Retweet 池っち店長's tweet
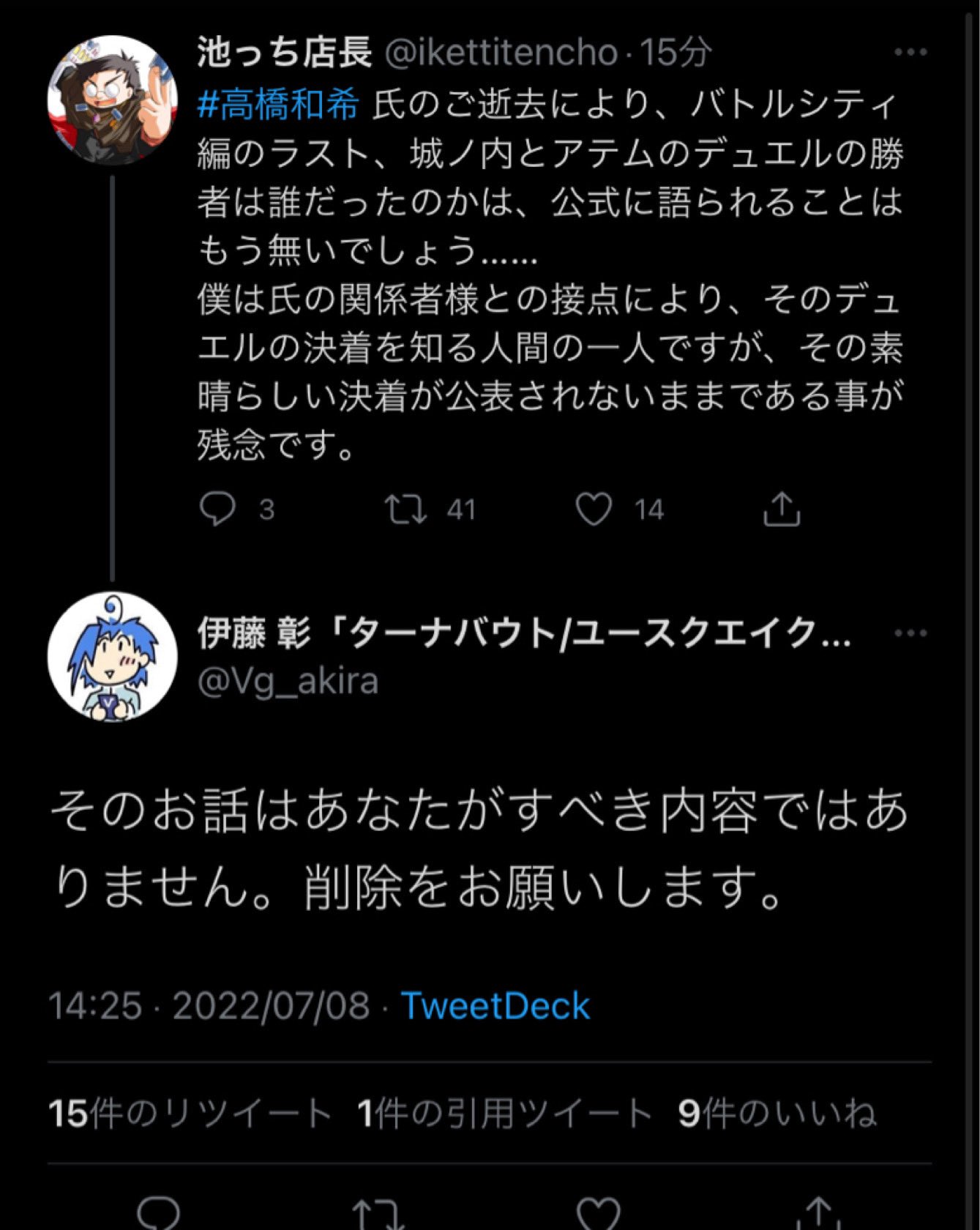980x1230 pixels. [x=406, y=509]
